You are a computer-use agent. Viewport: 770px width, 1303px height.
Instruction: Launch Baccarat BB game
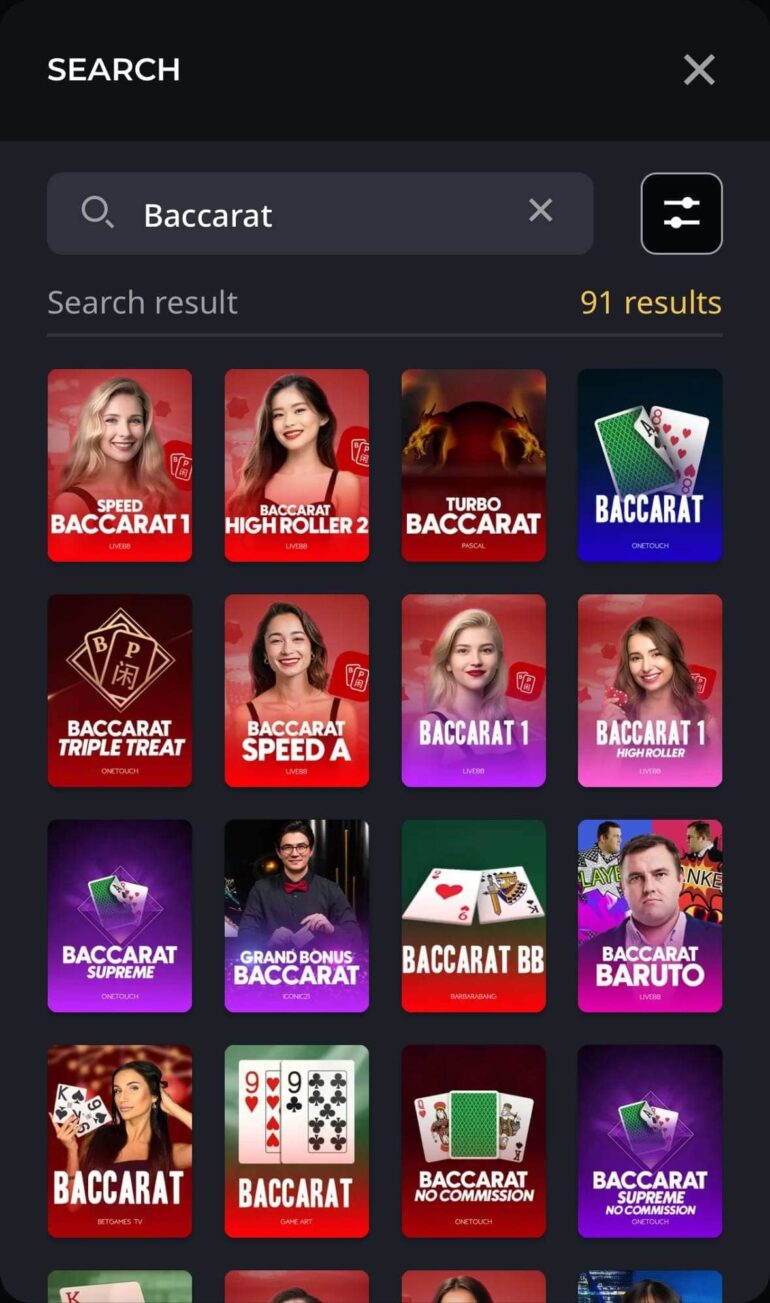click(473, 915)
